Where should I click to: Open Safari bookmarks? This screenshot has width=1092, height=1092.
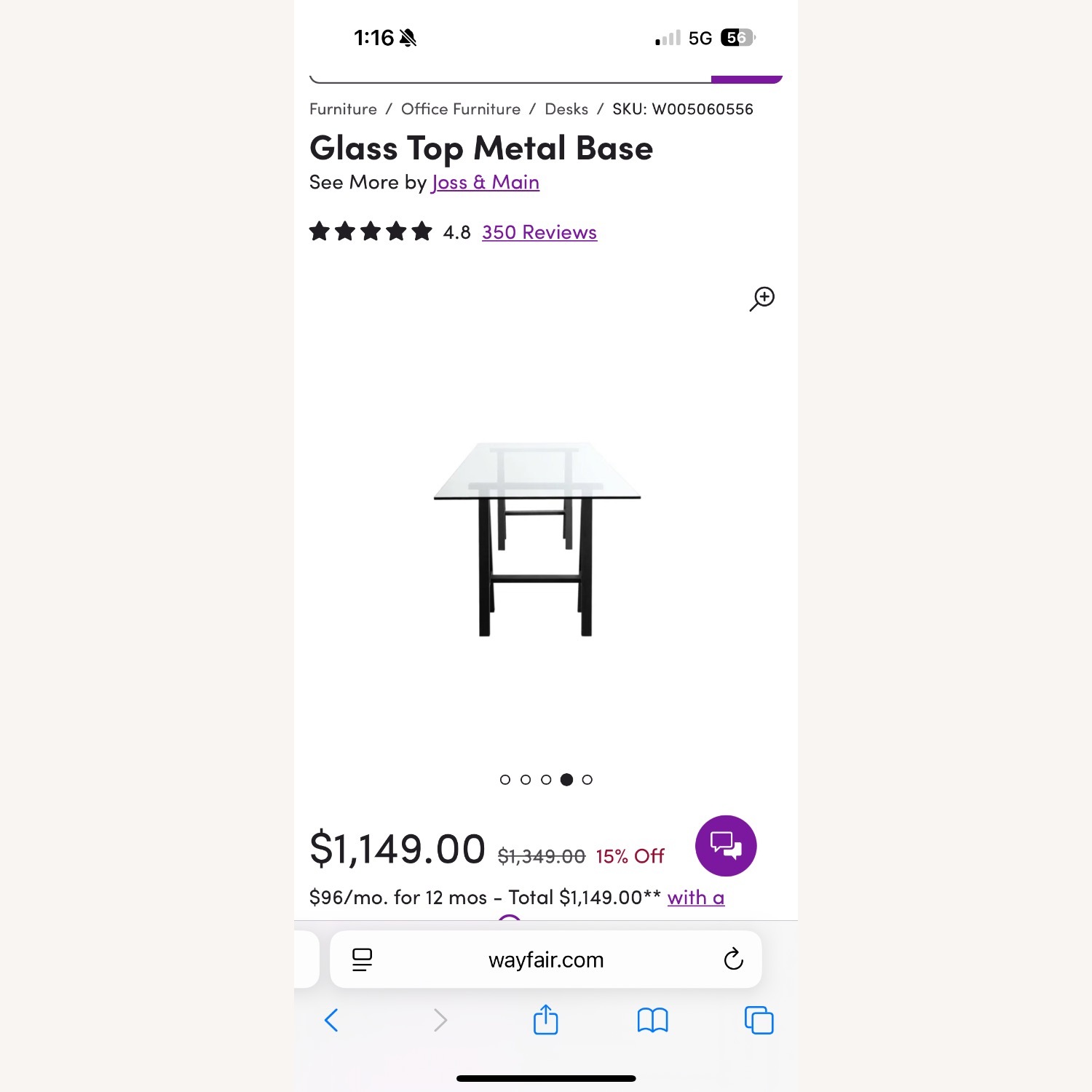pos(652,1020)
